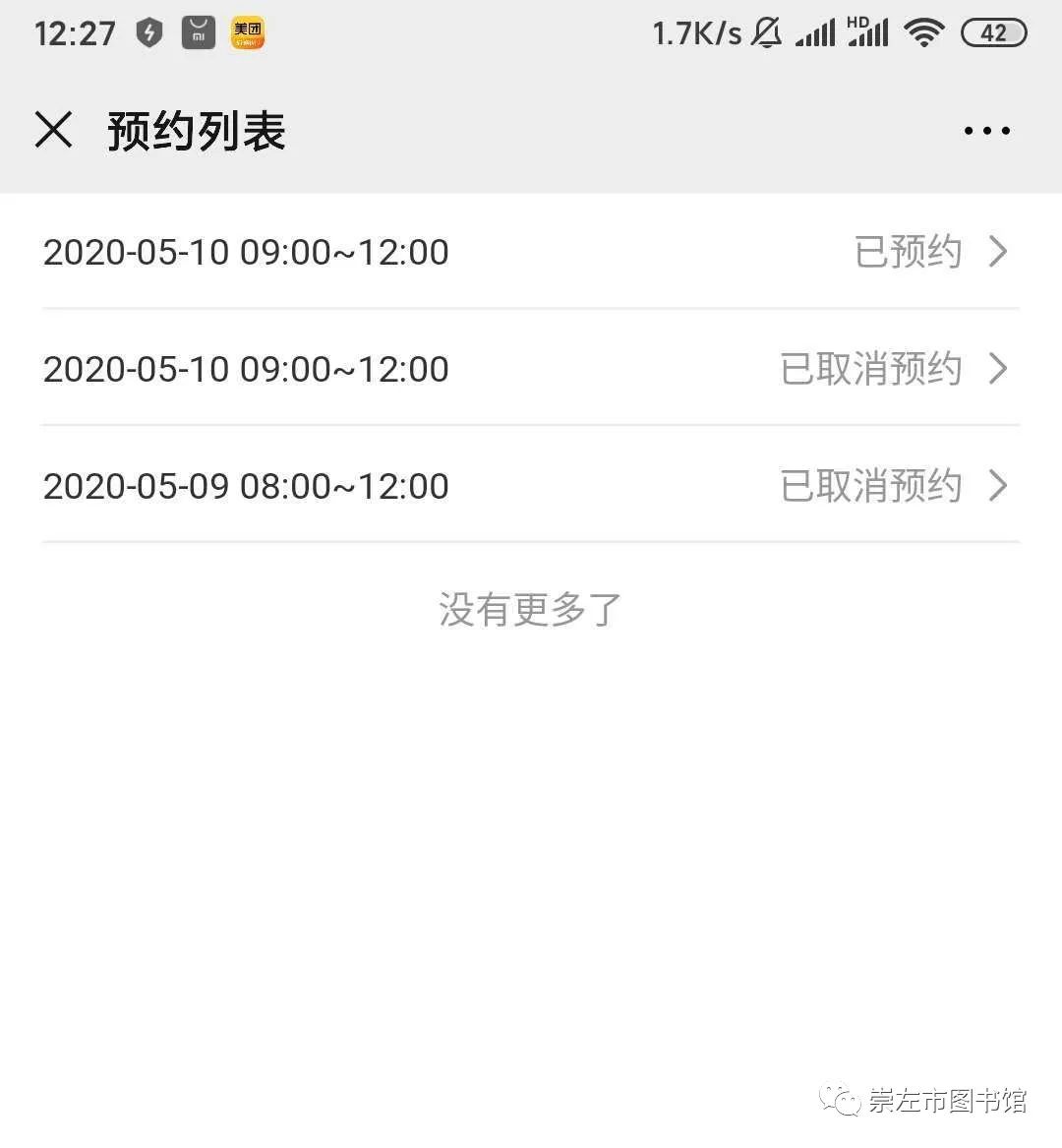Image resolution: width=1062 pixels, height=1148 pixels.
Task: View the 2020-05-09 08:00~12:00 reservation
Action: pyautogui.click(x=529, y=486)
